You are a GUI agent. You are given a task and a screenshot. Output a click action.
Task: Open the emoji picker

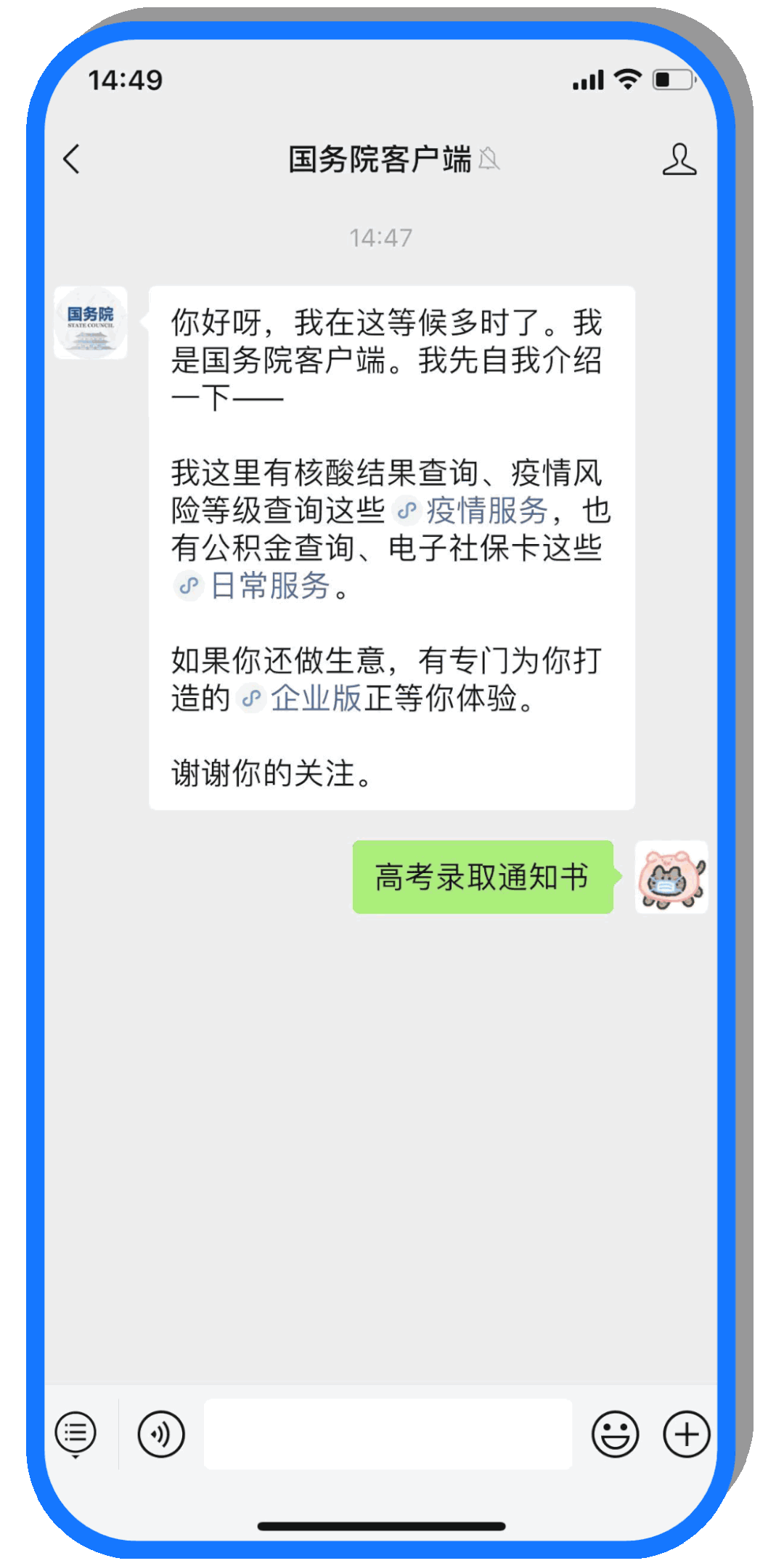pos(615,1435)
